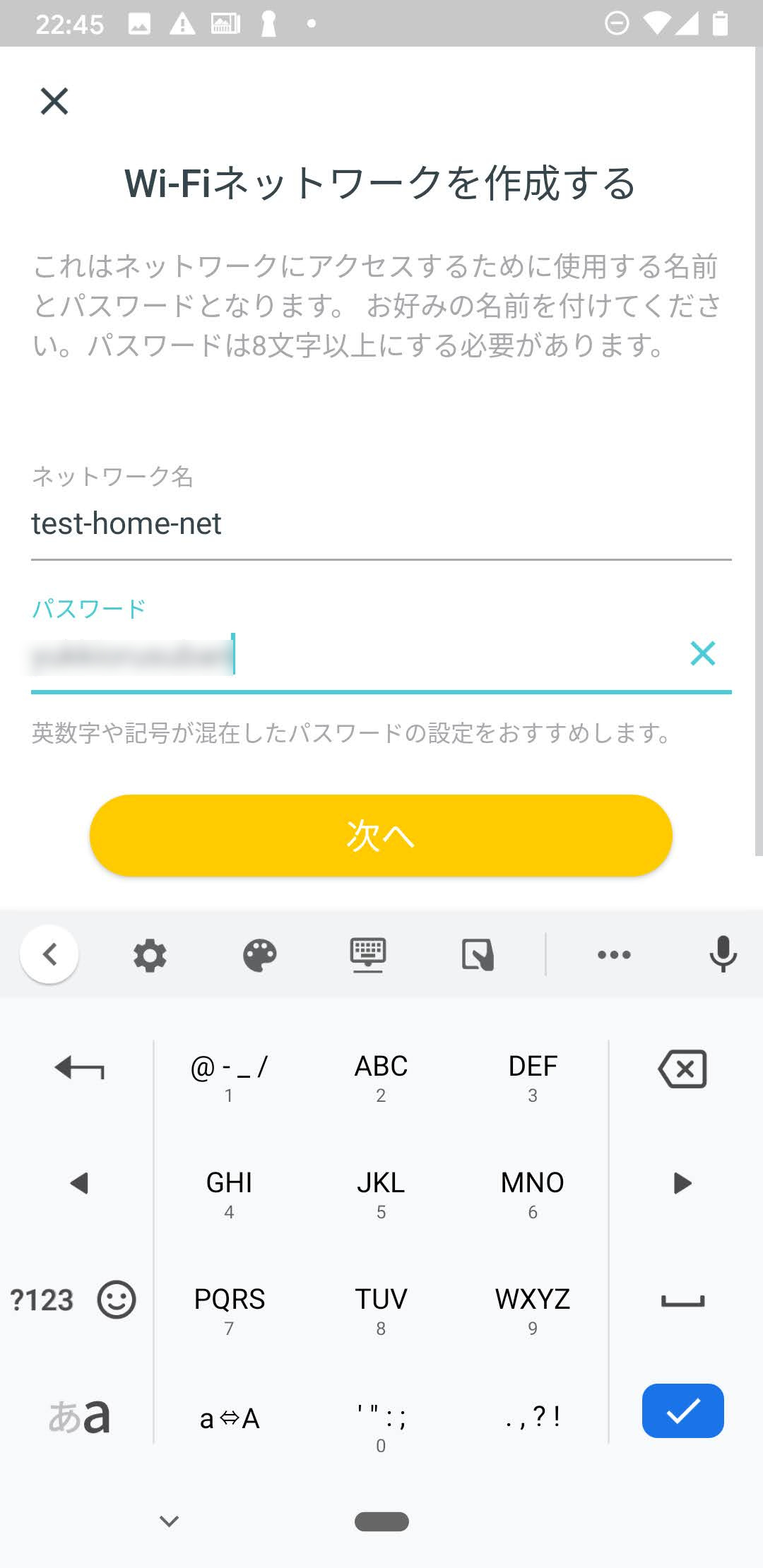Screen dimensions: 763x1568
Task: Close the Wi-Fi network setup screen
Action: (x=54, y=101)
